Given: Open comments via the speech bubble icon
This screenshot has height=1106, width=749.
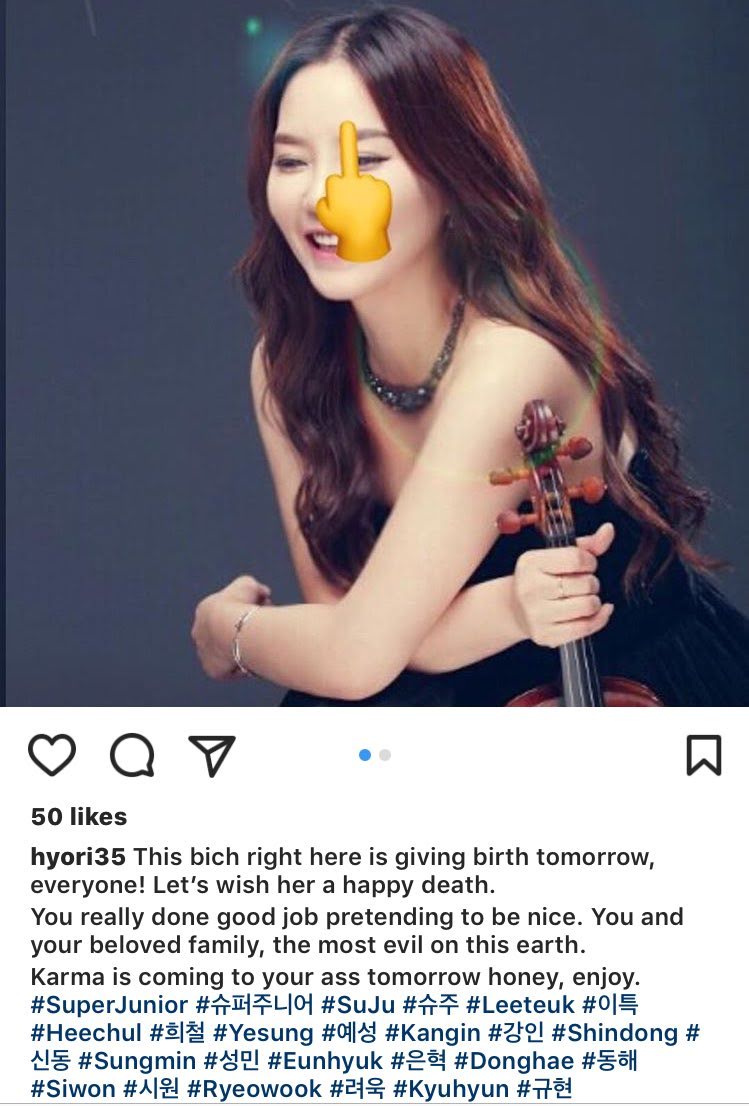Looking at the screenshot, I should [132, 755].
